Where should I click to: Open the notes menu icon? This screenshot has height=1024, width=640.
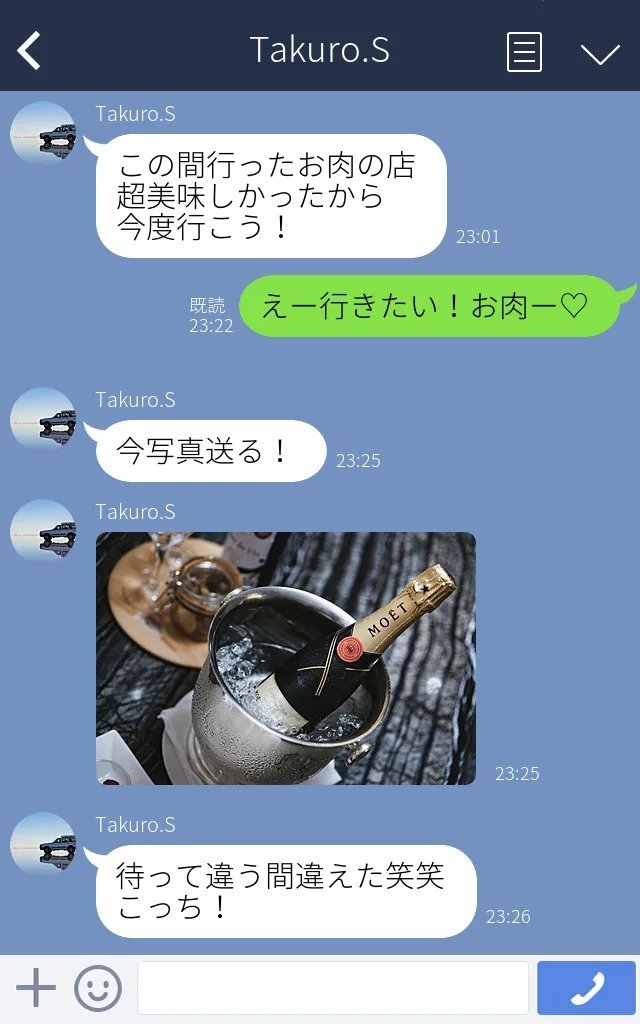[524, 51]
